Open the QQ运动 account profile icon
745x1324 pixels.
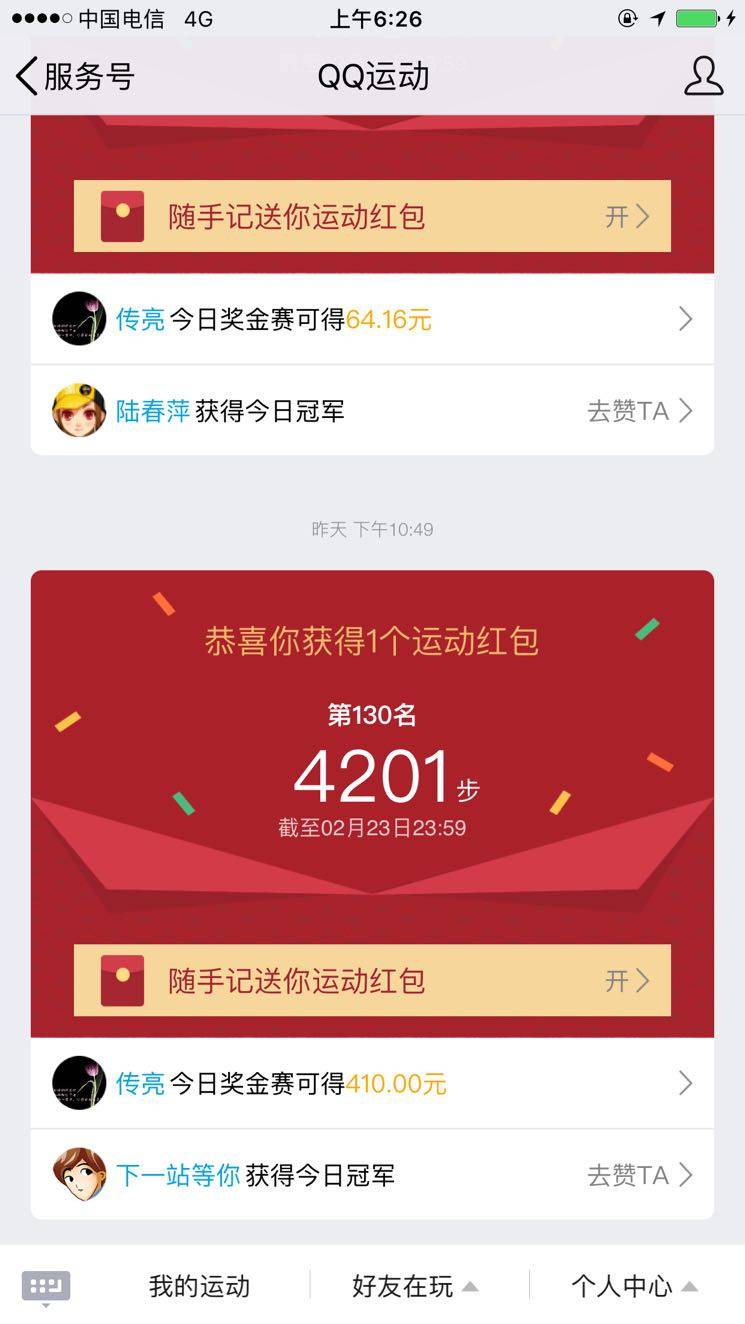click(703, 76)
